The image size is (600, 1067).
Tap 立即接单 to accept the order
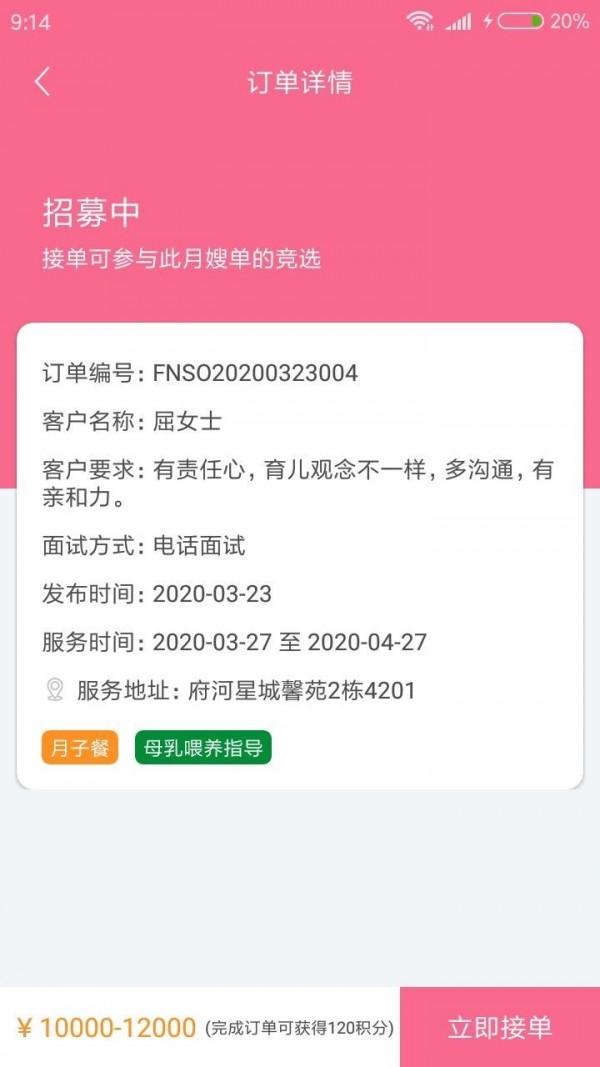(500, 1027)
